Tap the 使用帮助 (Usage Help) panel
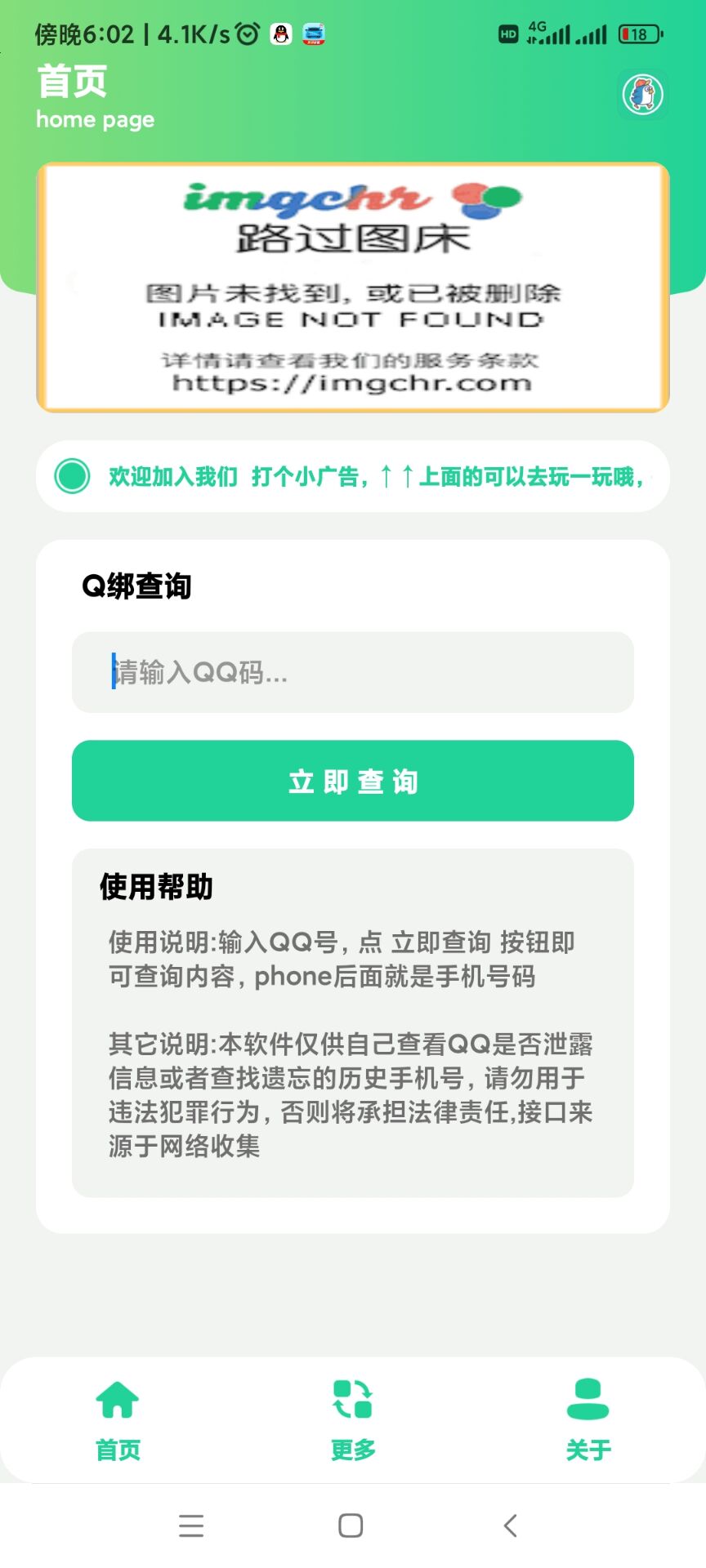The image size is (706, 1568). click(351, 1021)
